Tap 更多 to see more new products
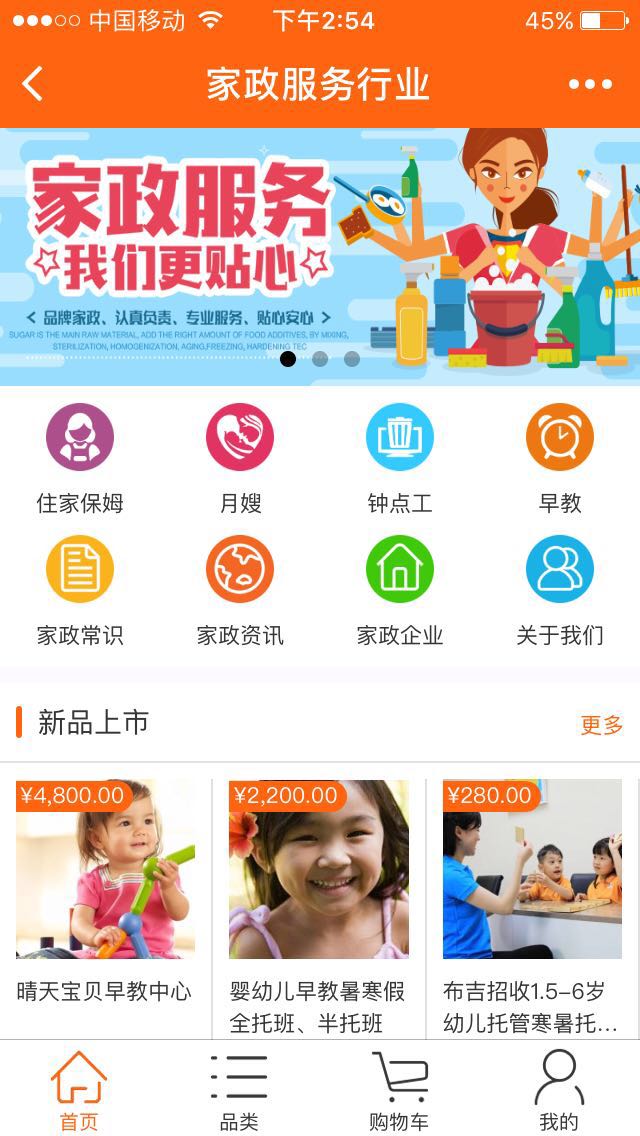The image size is (640, 1136). tap(601, 725)
